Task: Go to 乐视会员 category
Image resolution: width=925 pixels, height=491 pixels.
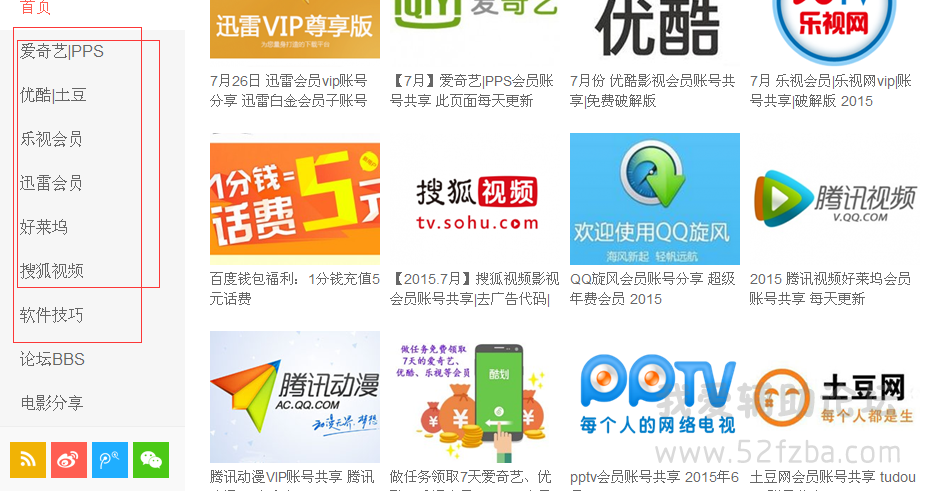Action: click(51, 139)
